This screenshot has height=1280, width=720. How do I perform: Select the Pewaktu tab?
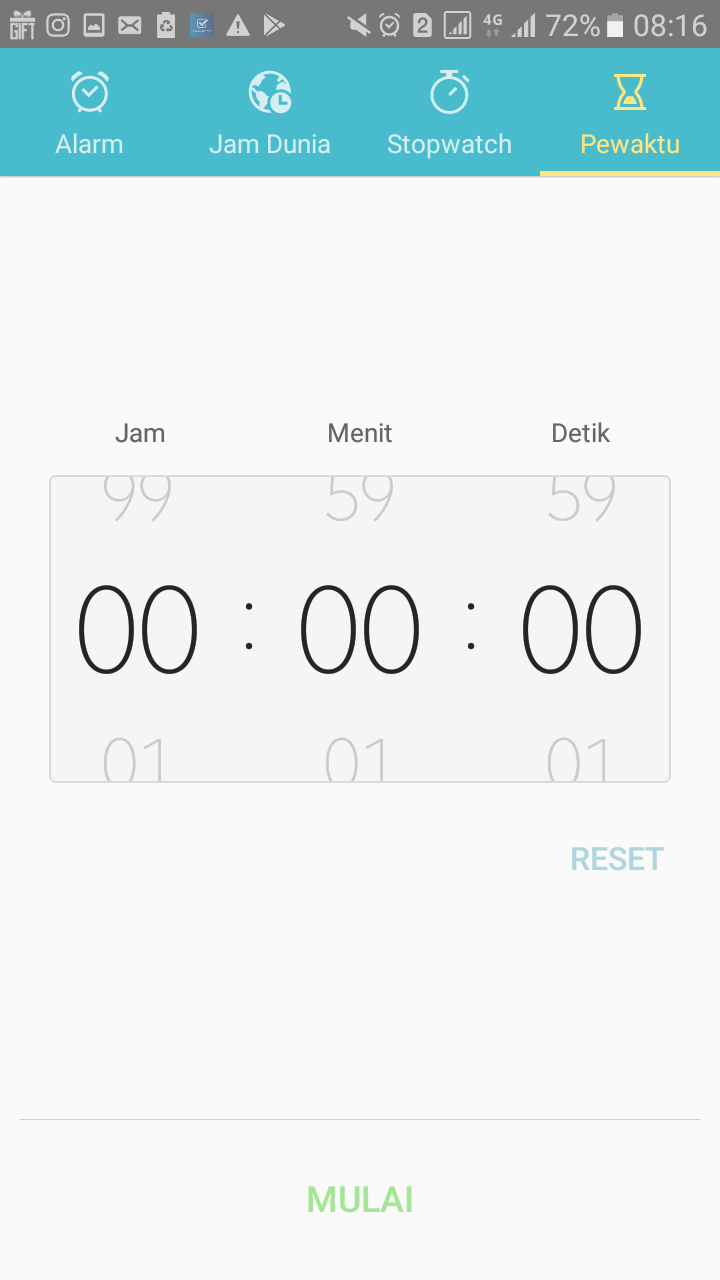click(630, 114)
